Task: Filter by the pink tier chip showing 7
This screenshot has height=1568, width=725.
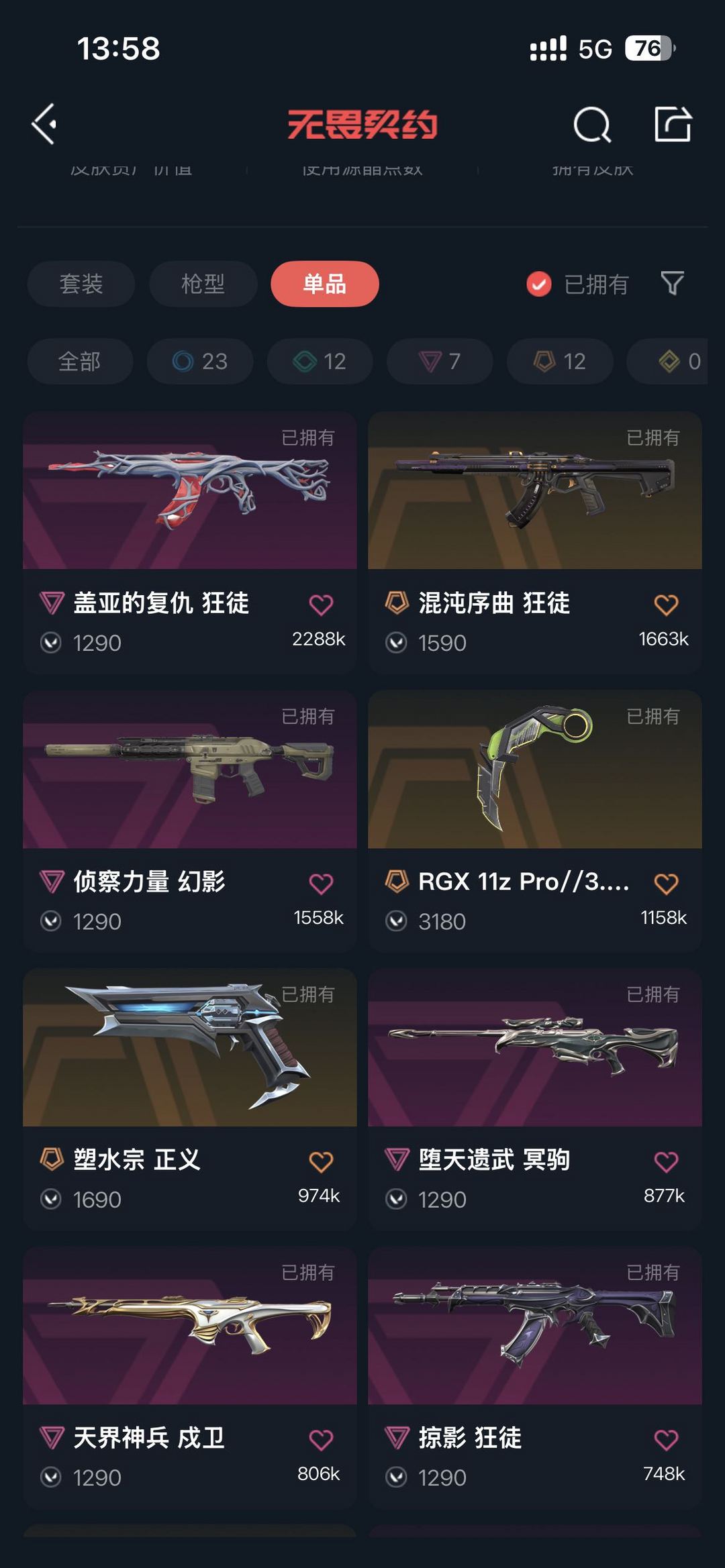Action: pyautogui.click(x=440, y=362)
